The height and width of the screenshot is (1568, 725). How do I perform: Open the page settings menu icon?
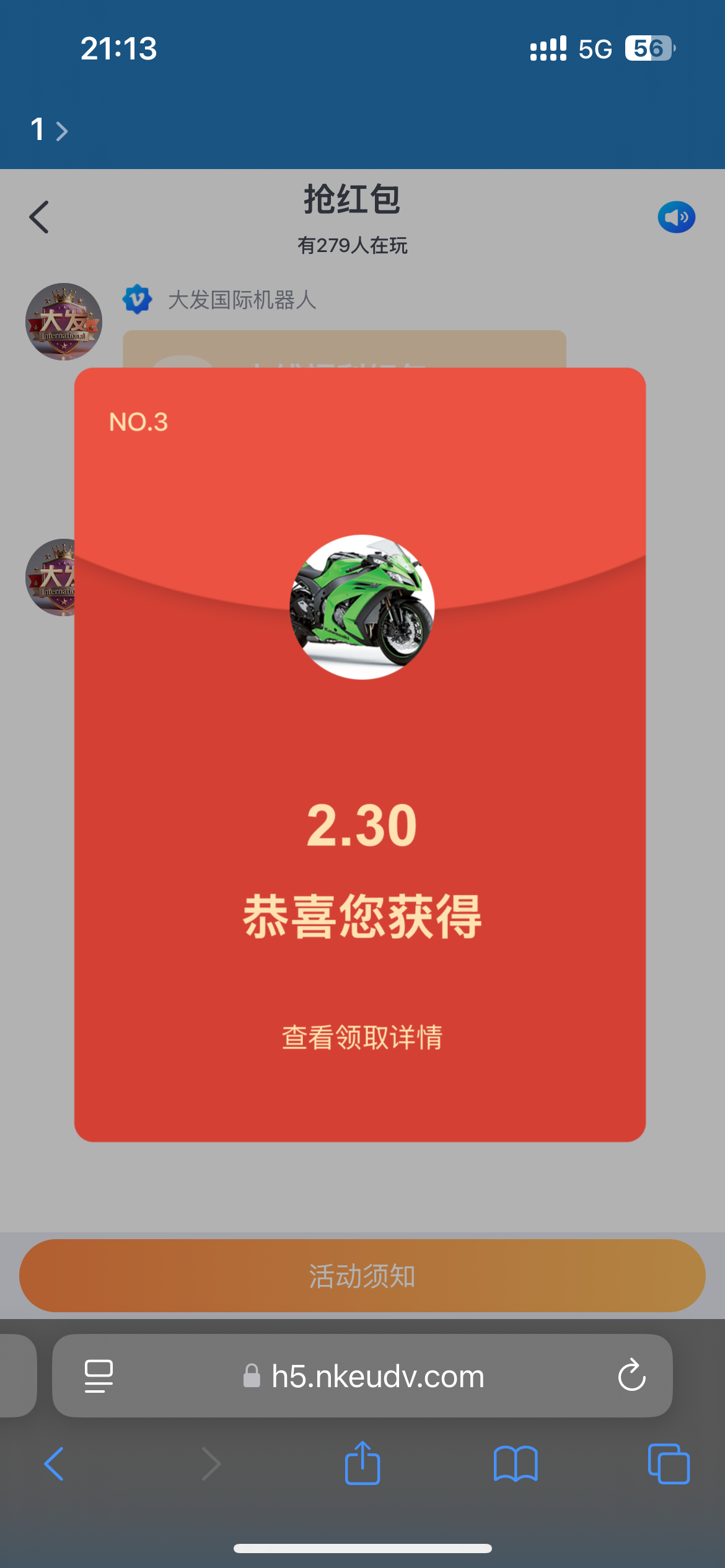(x=99, y=1376)
